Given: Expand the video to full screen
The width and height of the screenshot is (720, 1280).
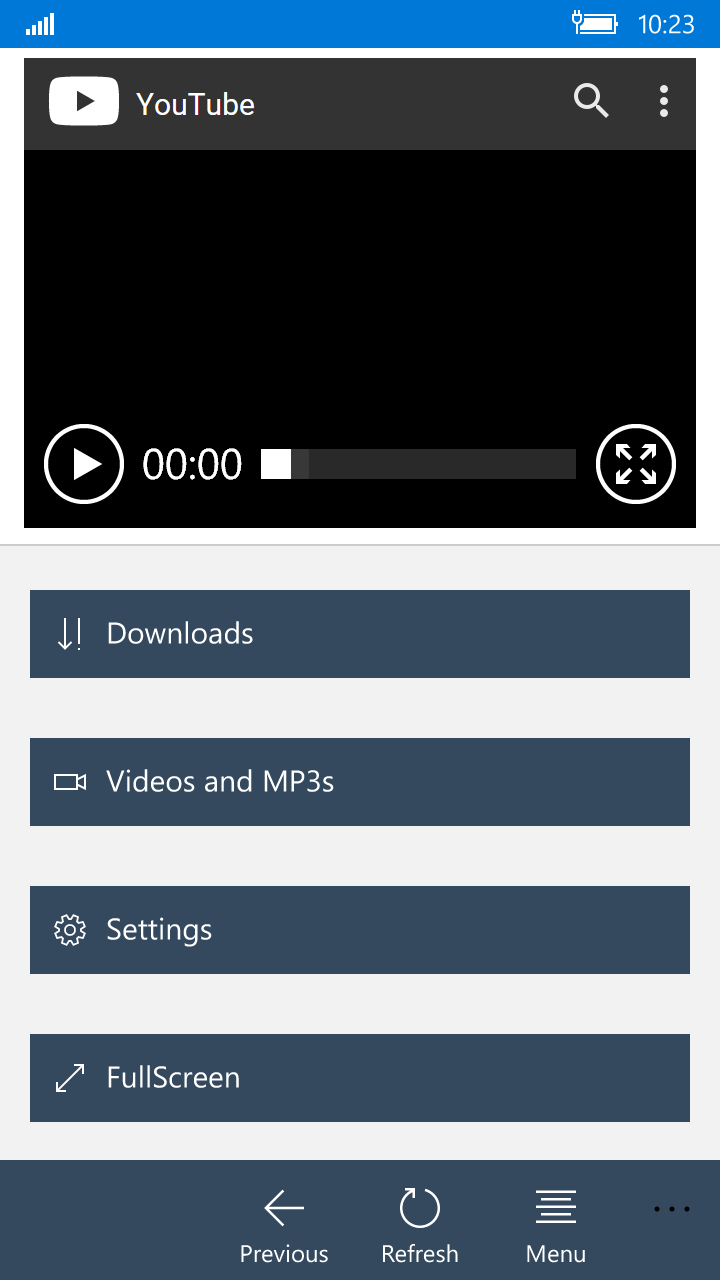Looking at the screenshot, I should pyautogui.click(x=636, y=464).
